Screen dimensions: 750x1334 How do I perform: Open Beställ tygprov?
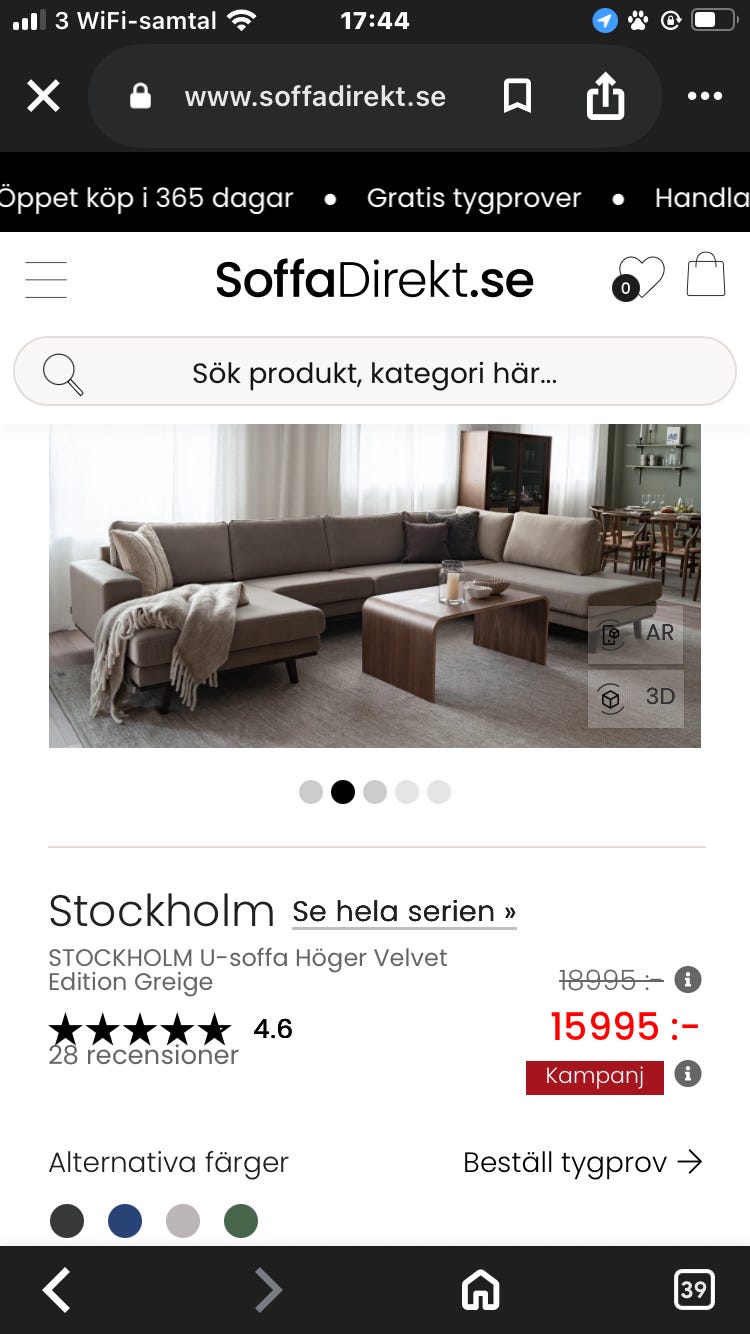[584, 1162]
